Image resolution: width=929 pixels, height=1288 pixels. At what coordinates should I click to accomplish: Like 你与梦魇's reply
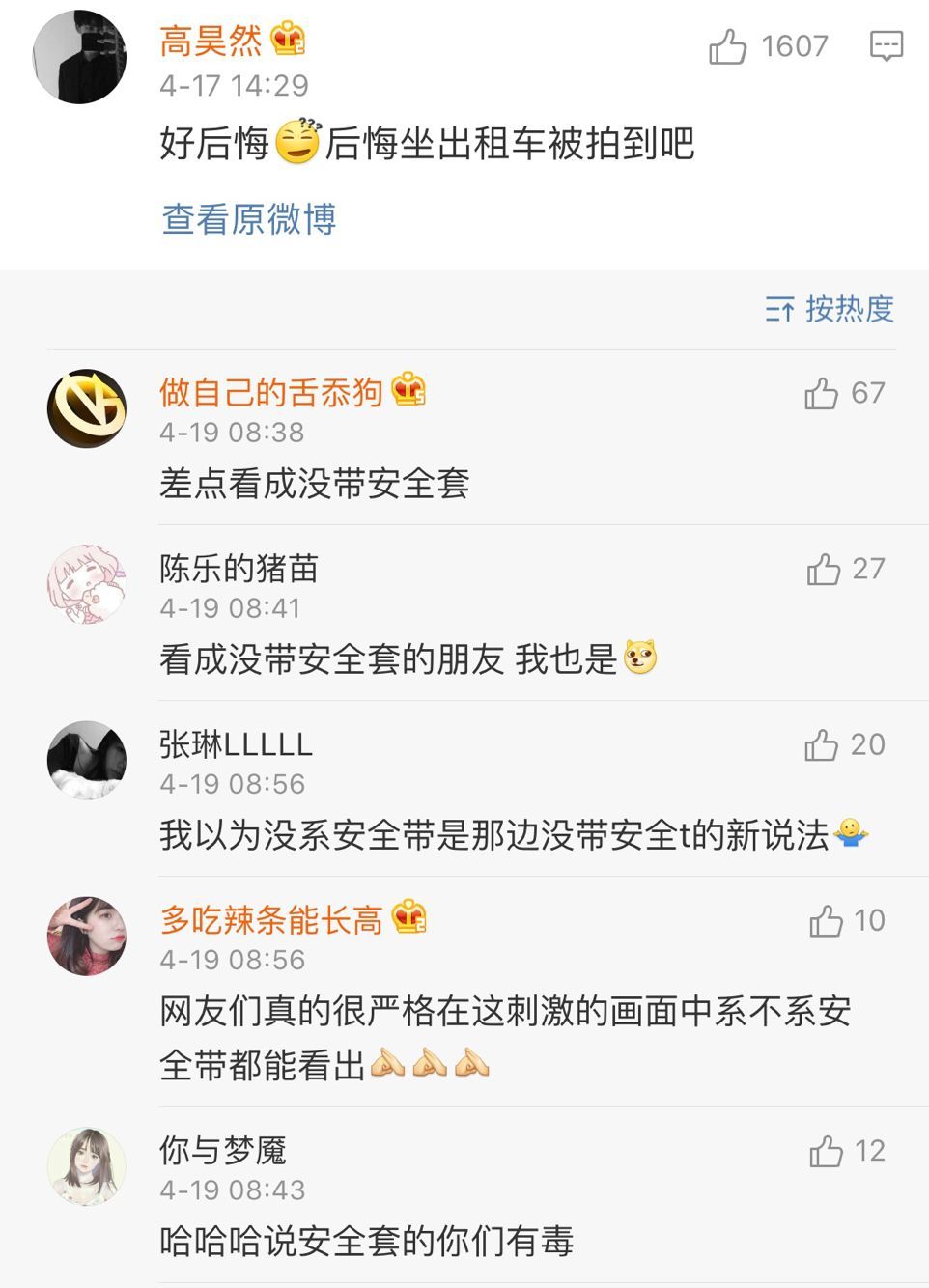(x=827, y=1151)
